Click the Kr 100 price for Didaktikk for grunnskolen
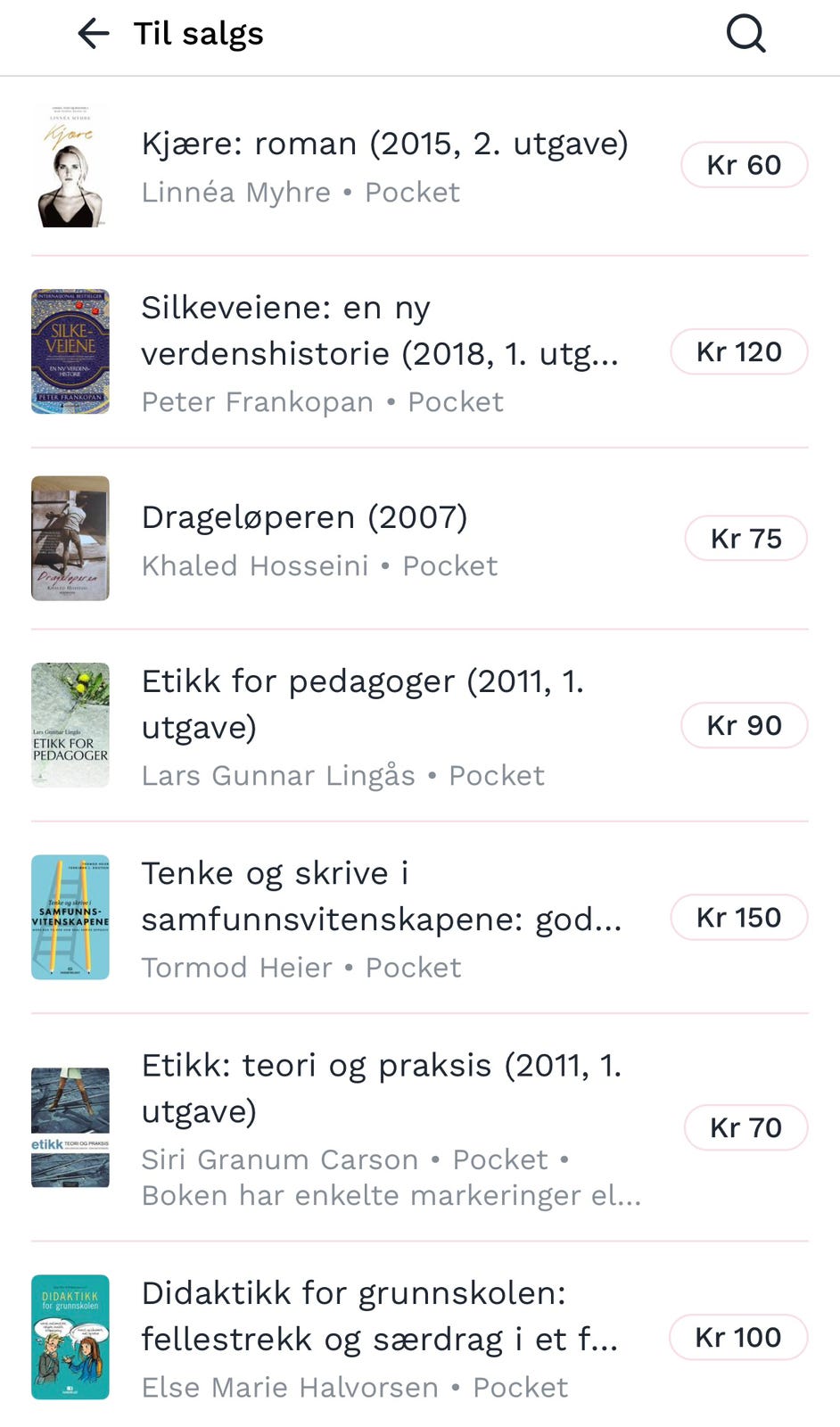 [x=737, y=1336]
